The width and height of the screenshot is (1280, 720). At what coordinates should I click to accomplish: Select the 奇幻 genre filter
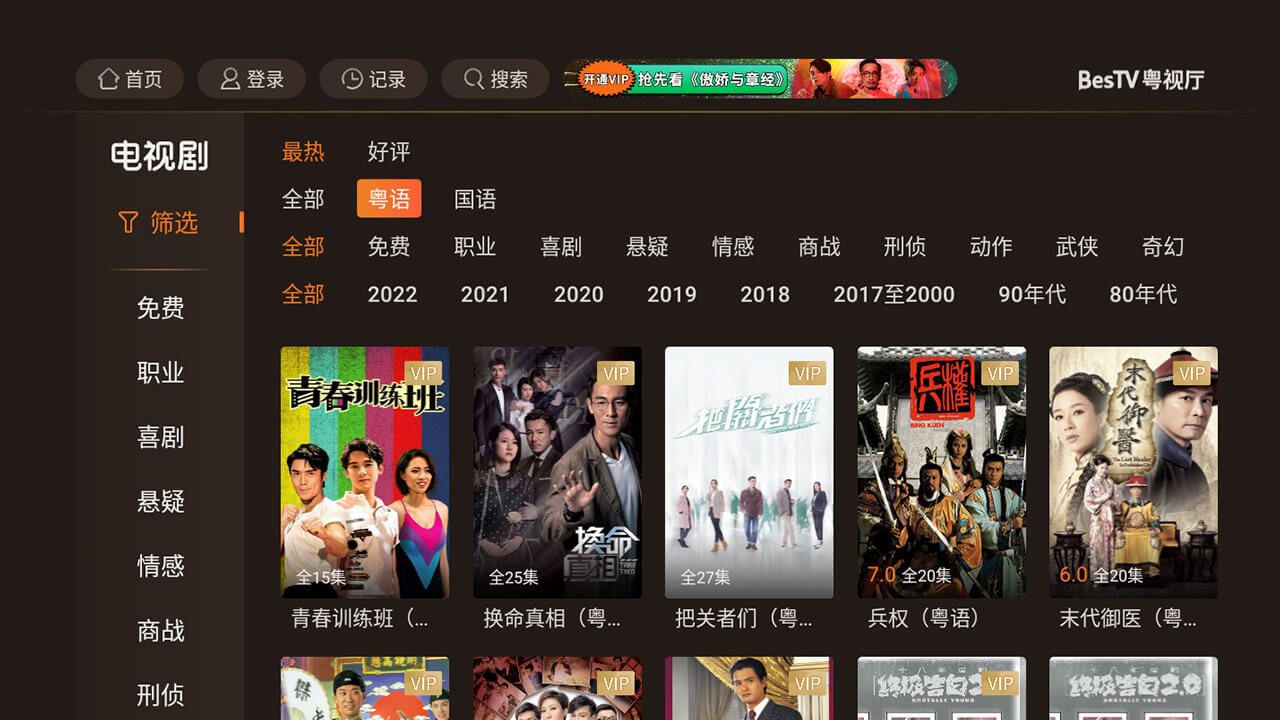[1163, 247]
